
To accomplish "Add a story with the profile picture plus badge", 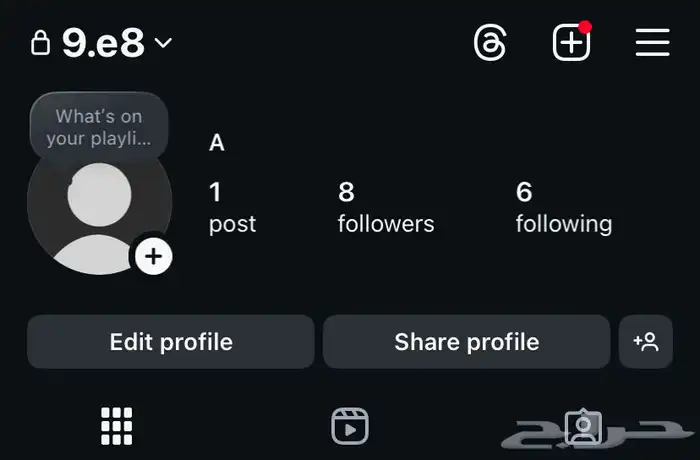I will click(x=153, y=257).
